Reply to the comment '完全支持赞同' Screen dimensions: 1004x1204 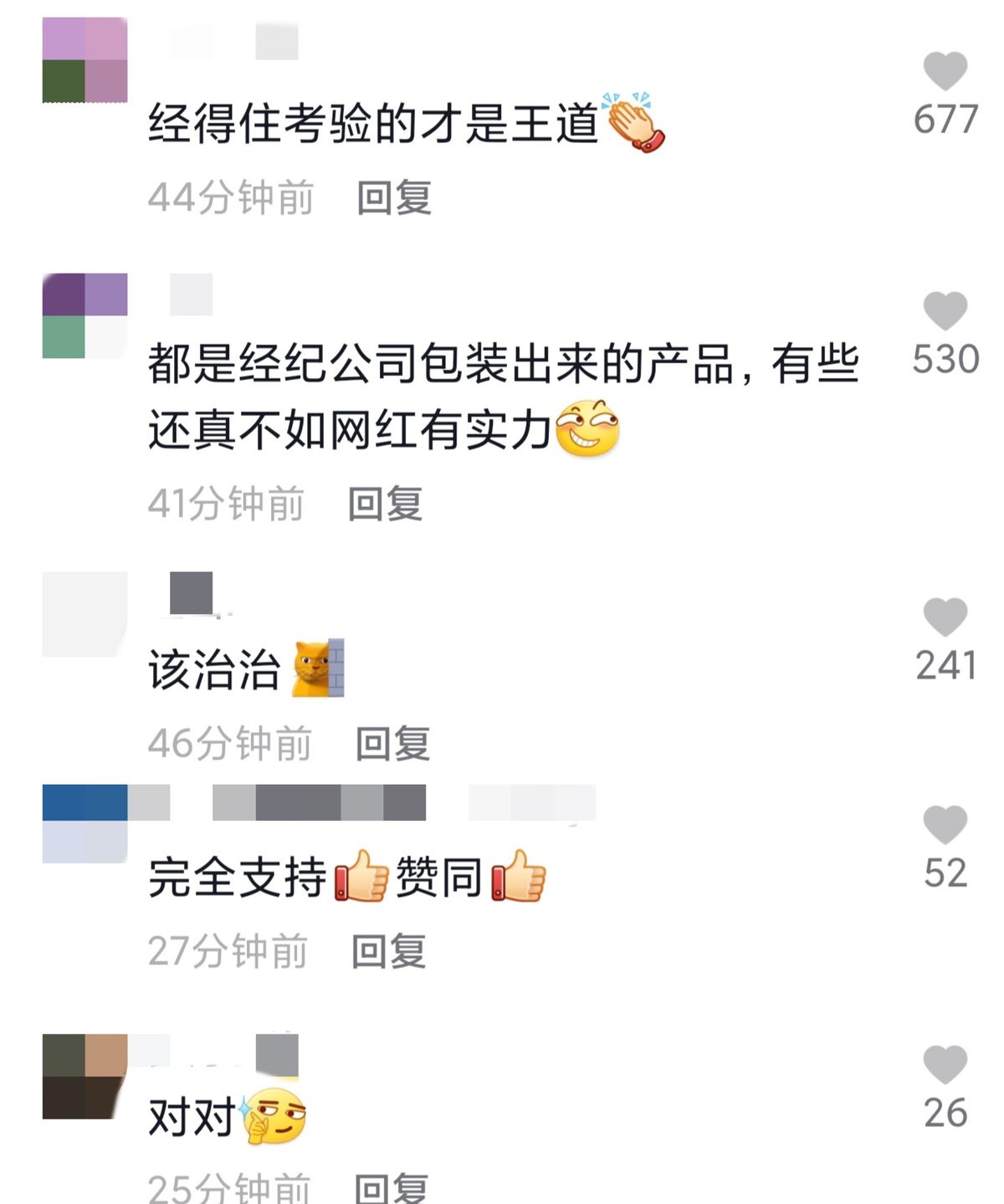click(388, 951)
